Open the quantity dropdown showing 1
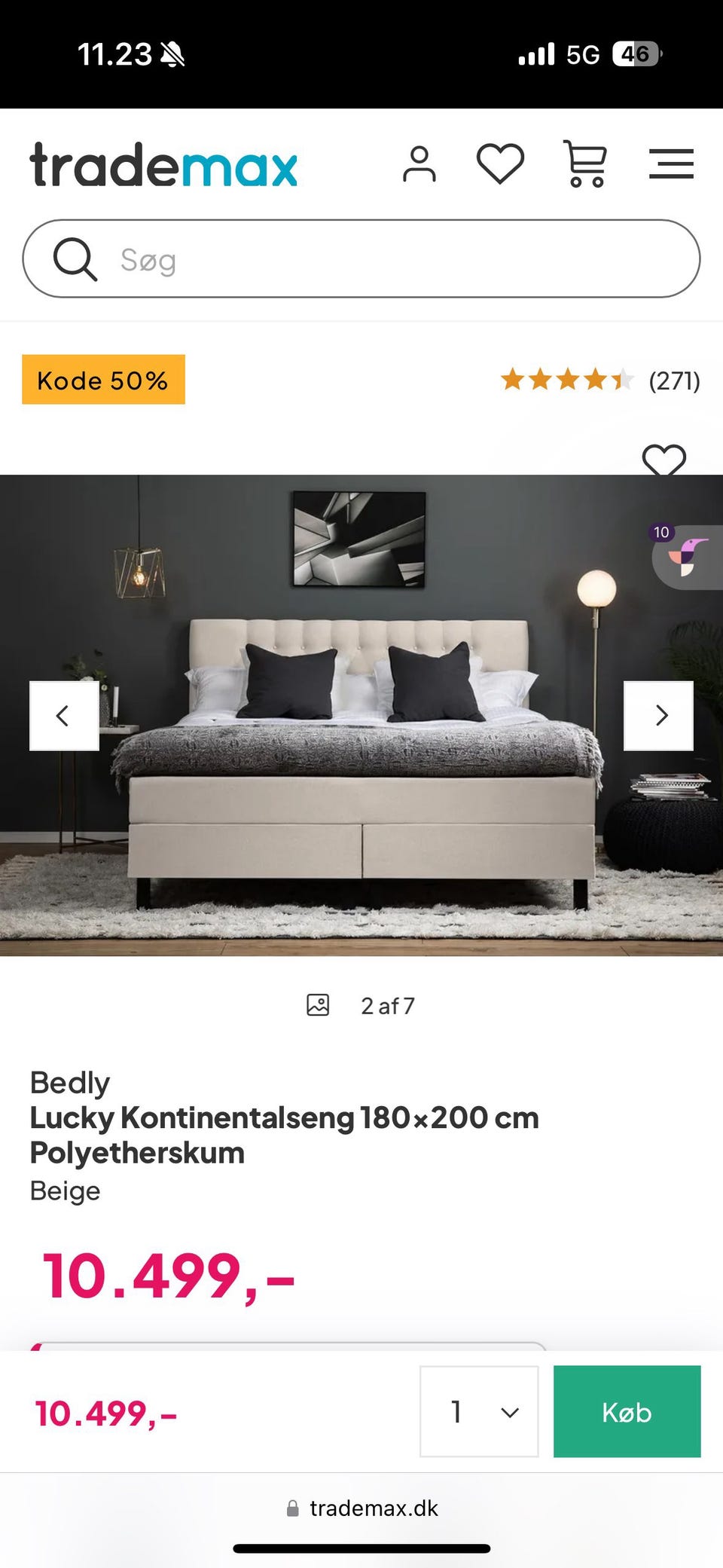Screen dimensions: 723x1568 (x=479, y=1411)
